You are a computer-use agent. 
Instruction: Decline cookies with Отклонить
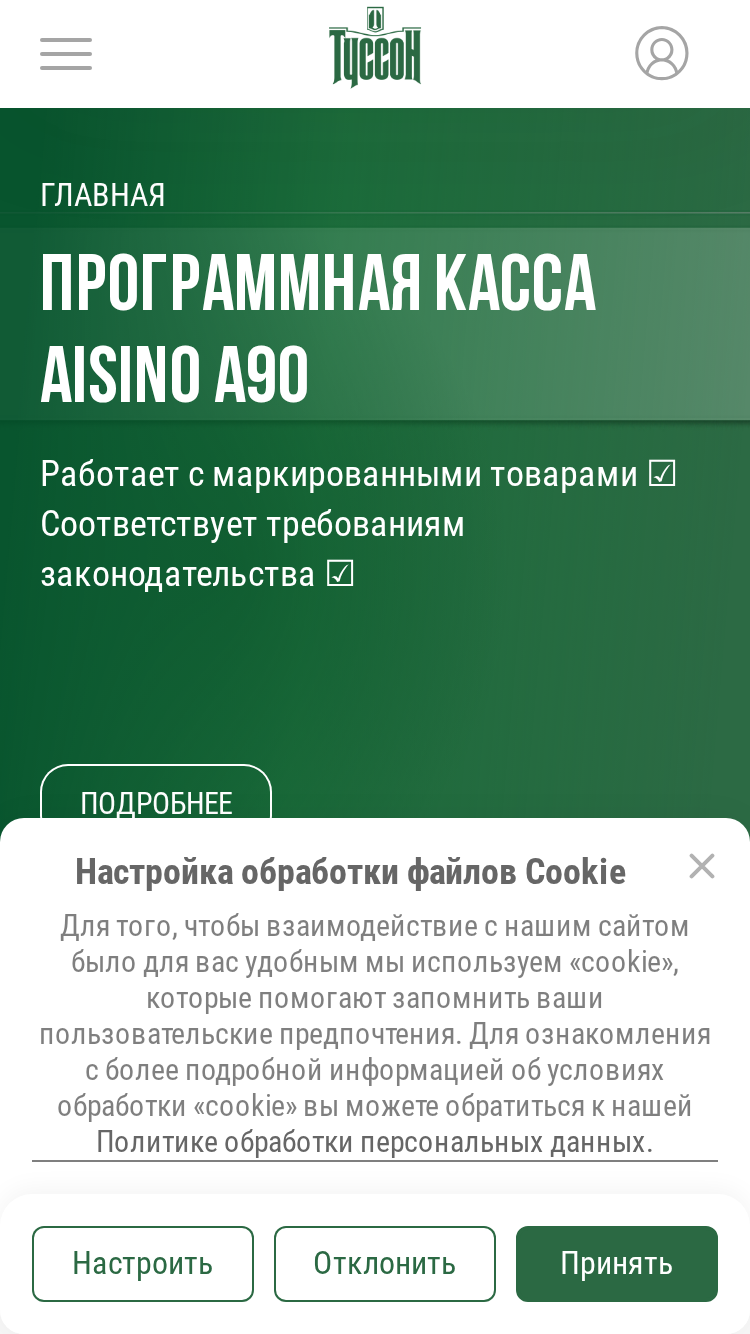click(x=385, y=1264)
